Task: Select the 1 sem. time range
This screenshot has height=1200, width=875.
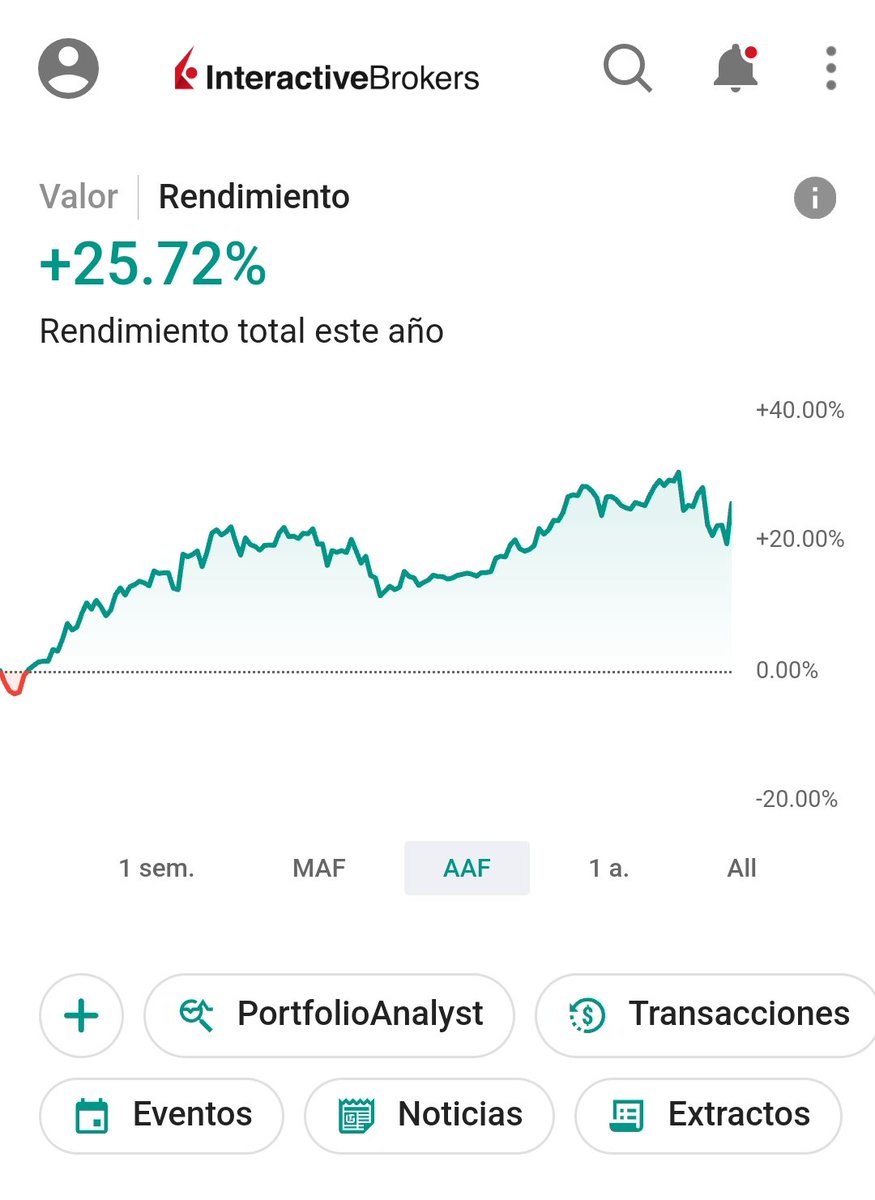Action: click(157, 868)
